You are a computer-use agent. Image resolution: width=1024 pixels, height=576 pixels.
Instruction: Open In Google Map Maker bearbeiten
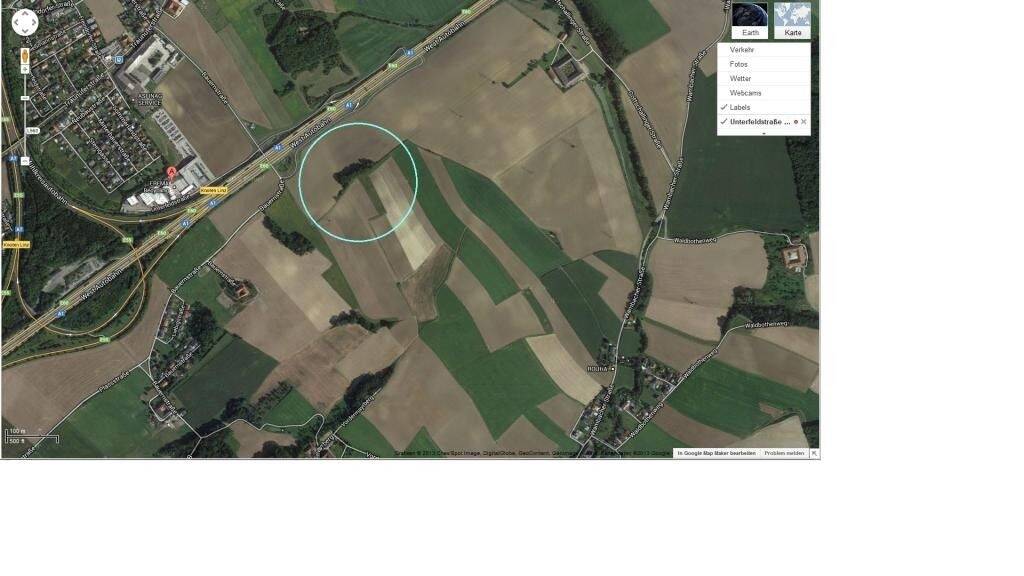click(716, 453)
